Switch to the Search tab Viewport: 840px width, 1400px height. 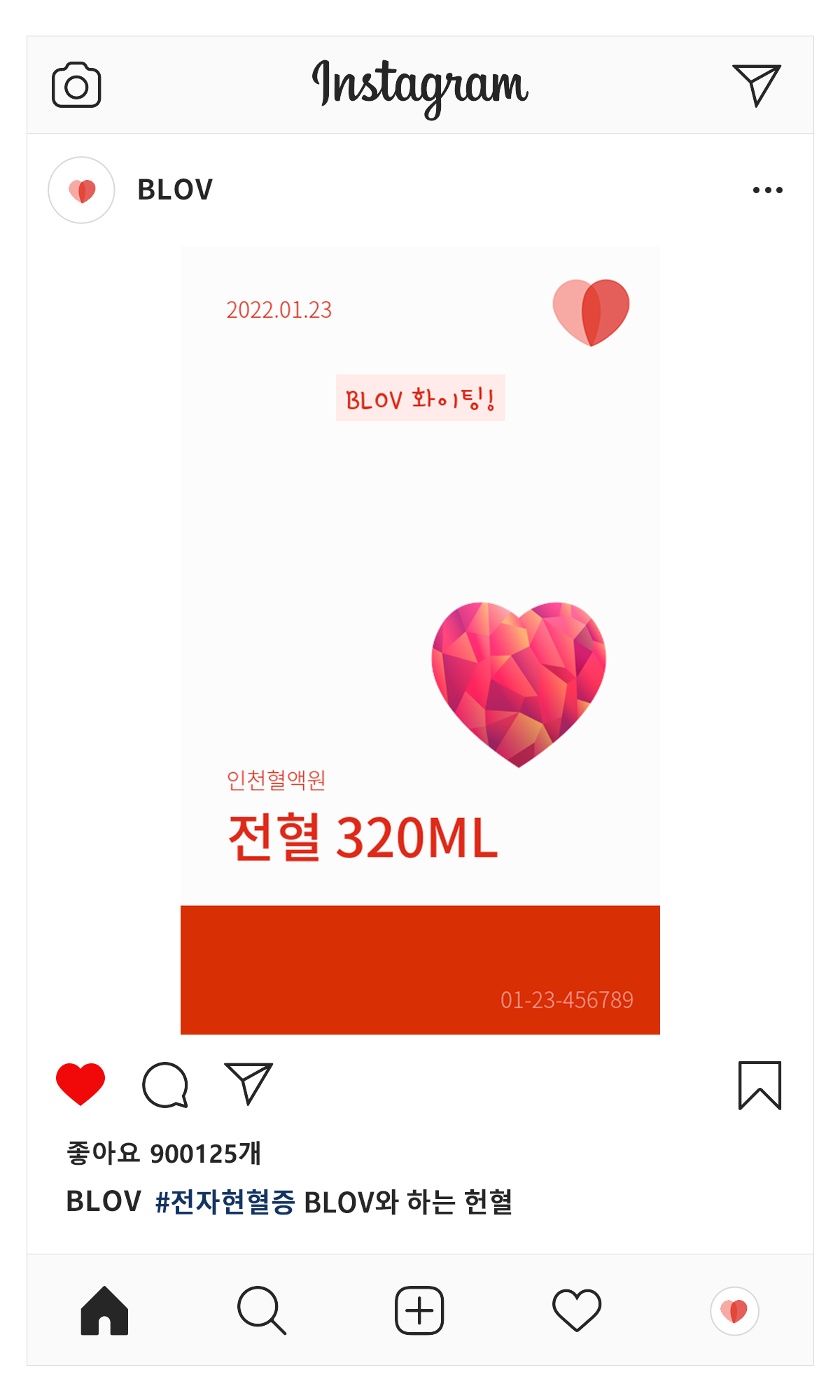pos(262,1310)
